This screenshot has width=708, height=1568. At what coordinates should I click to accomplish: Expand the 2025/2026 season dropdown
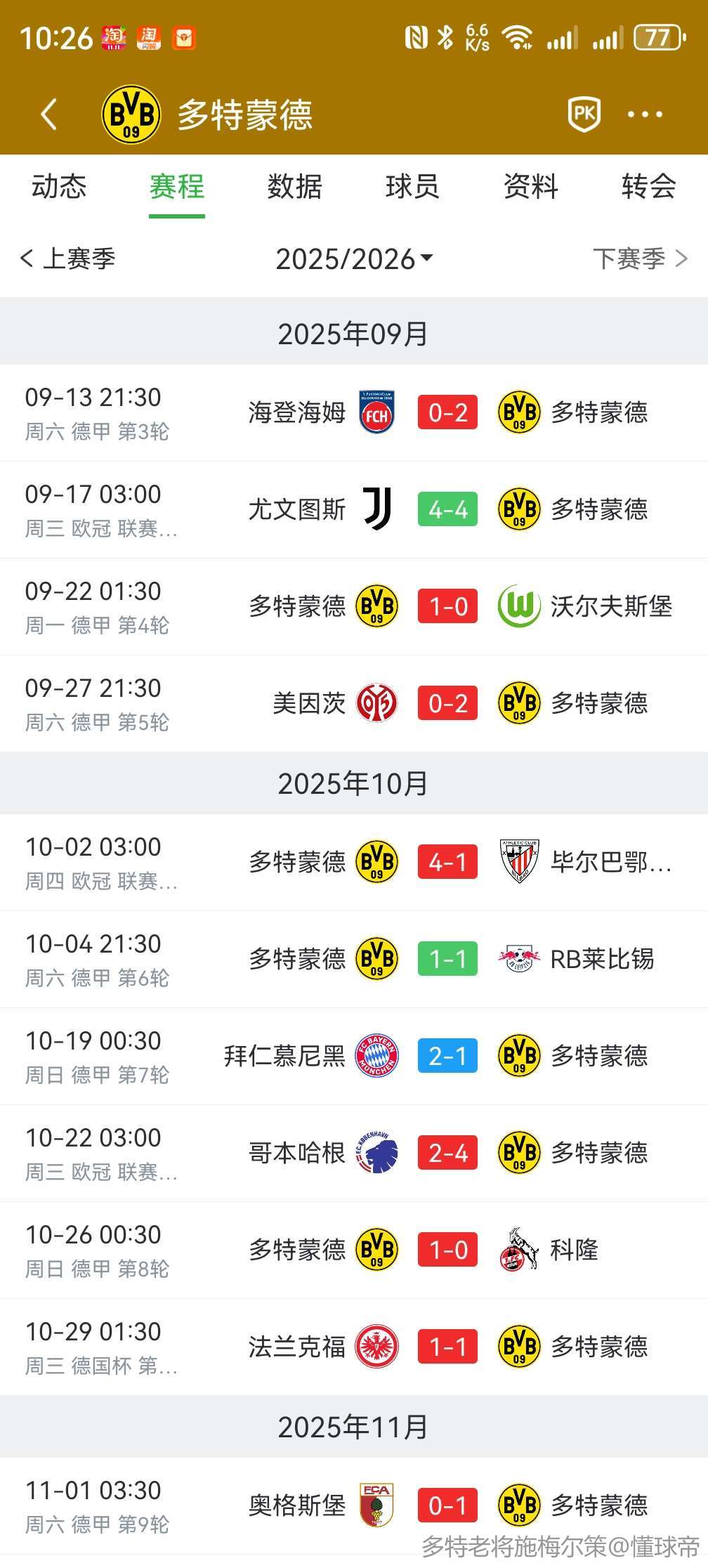tap(354, 259)
